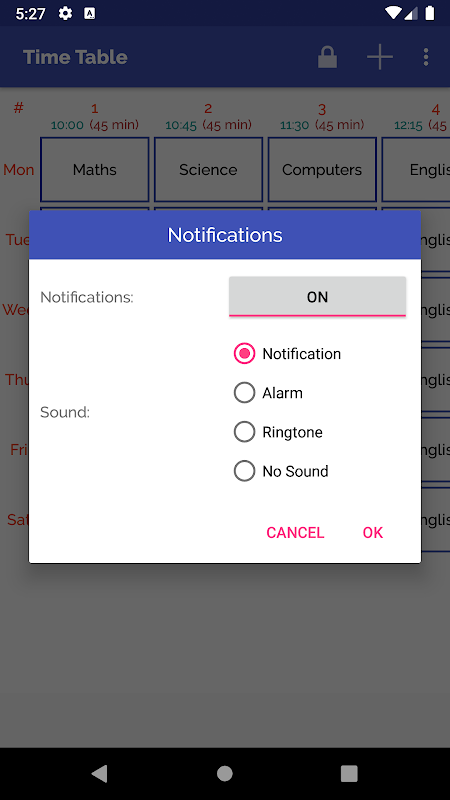Tap the system back button
450x800 pixels.
100,774
